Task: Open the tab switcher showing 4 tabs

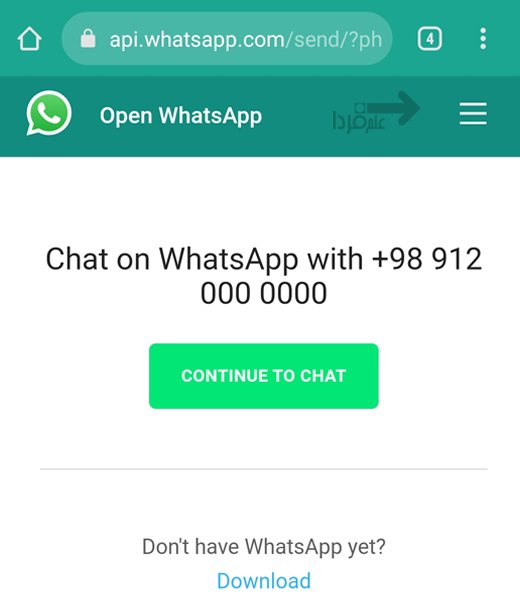Action: click(430, 39)
